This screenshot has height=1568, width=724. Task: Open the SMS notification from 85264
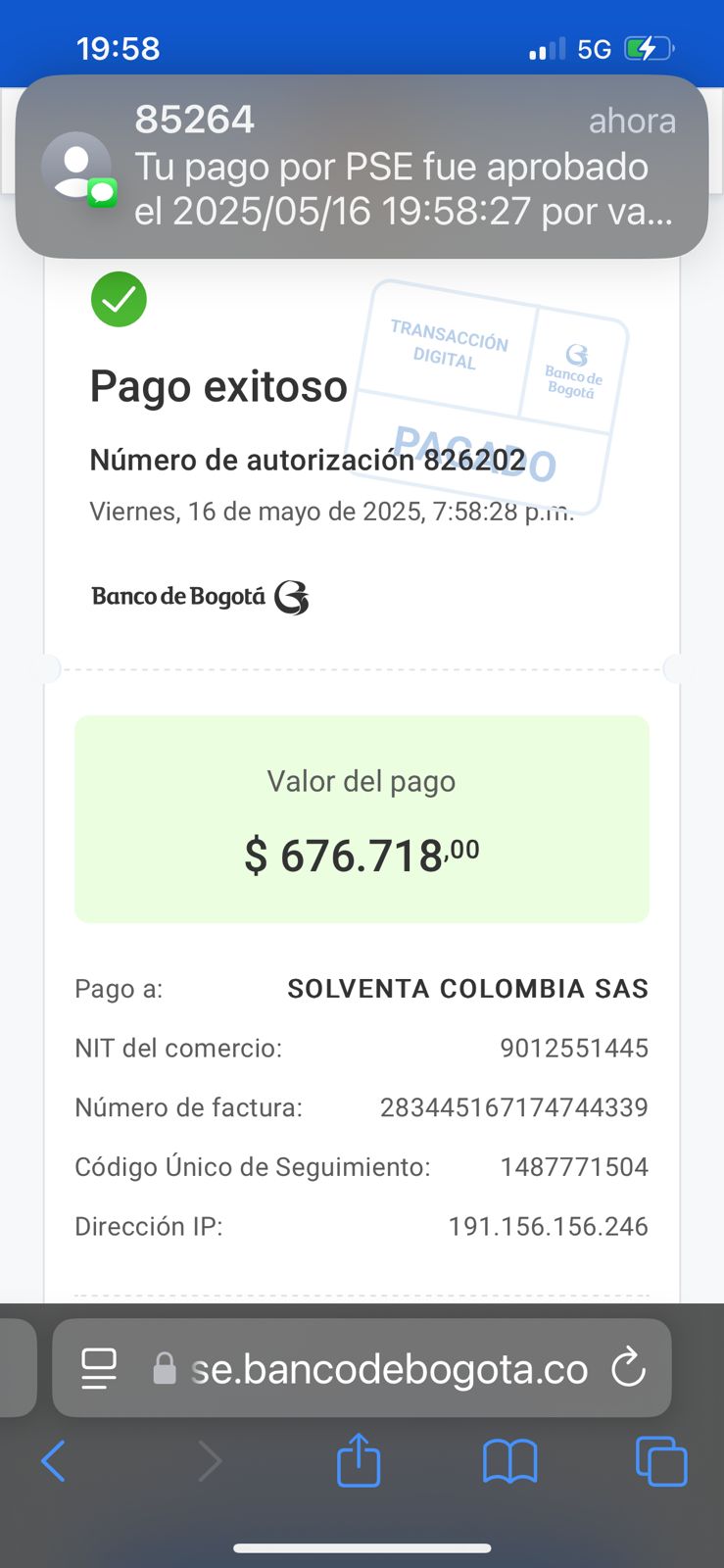pyautogui.click(x=362, y=167)
